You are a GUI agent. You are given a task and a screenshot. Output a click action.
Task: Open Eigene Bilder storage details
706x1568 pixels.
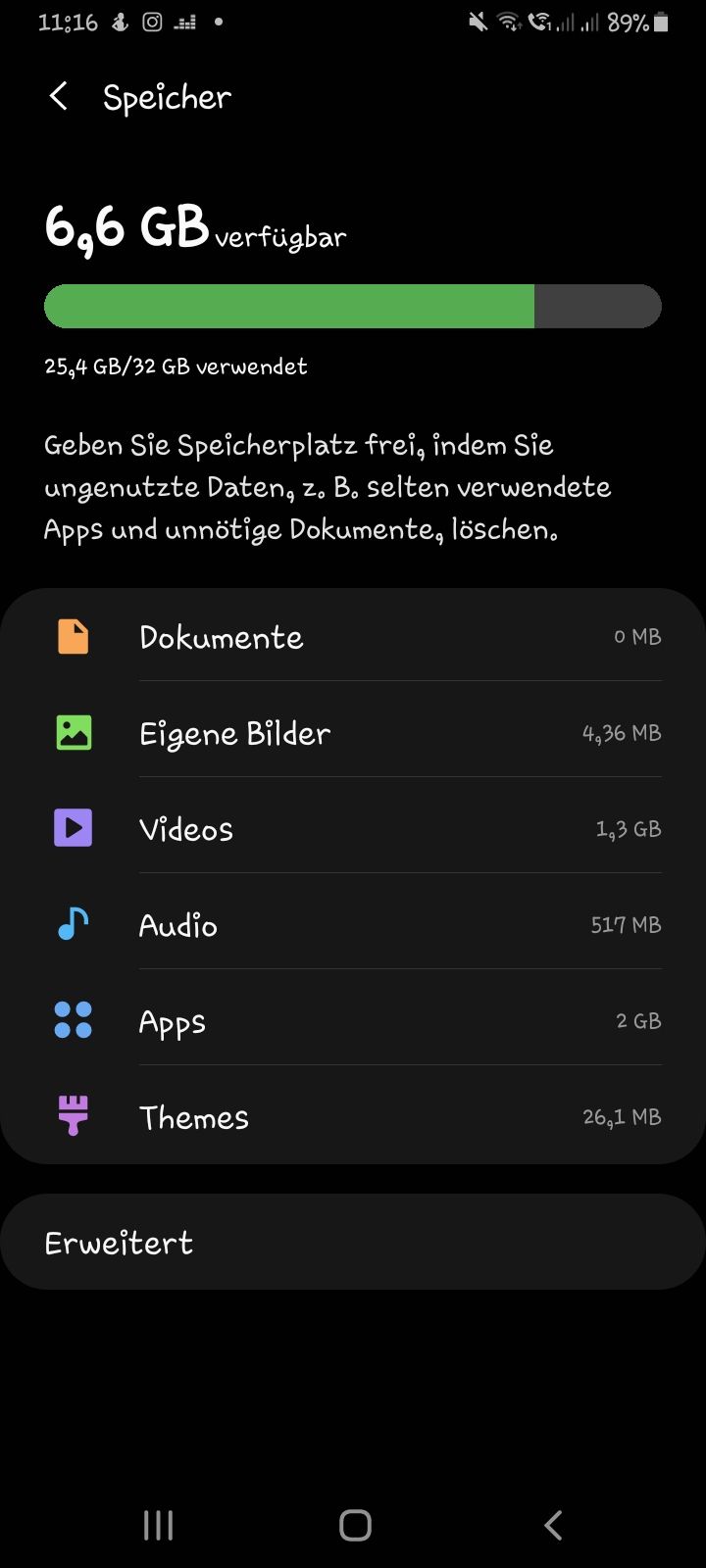[353, 733]
